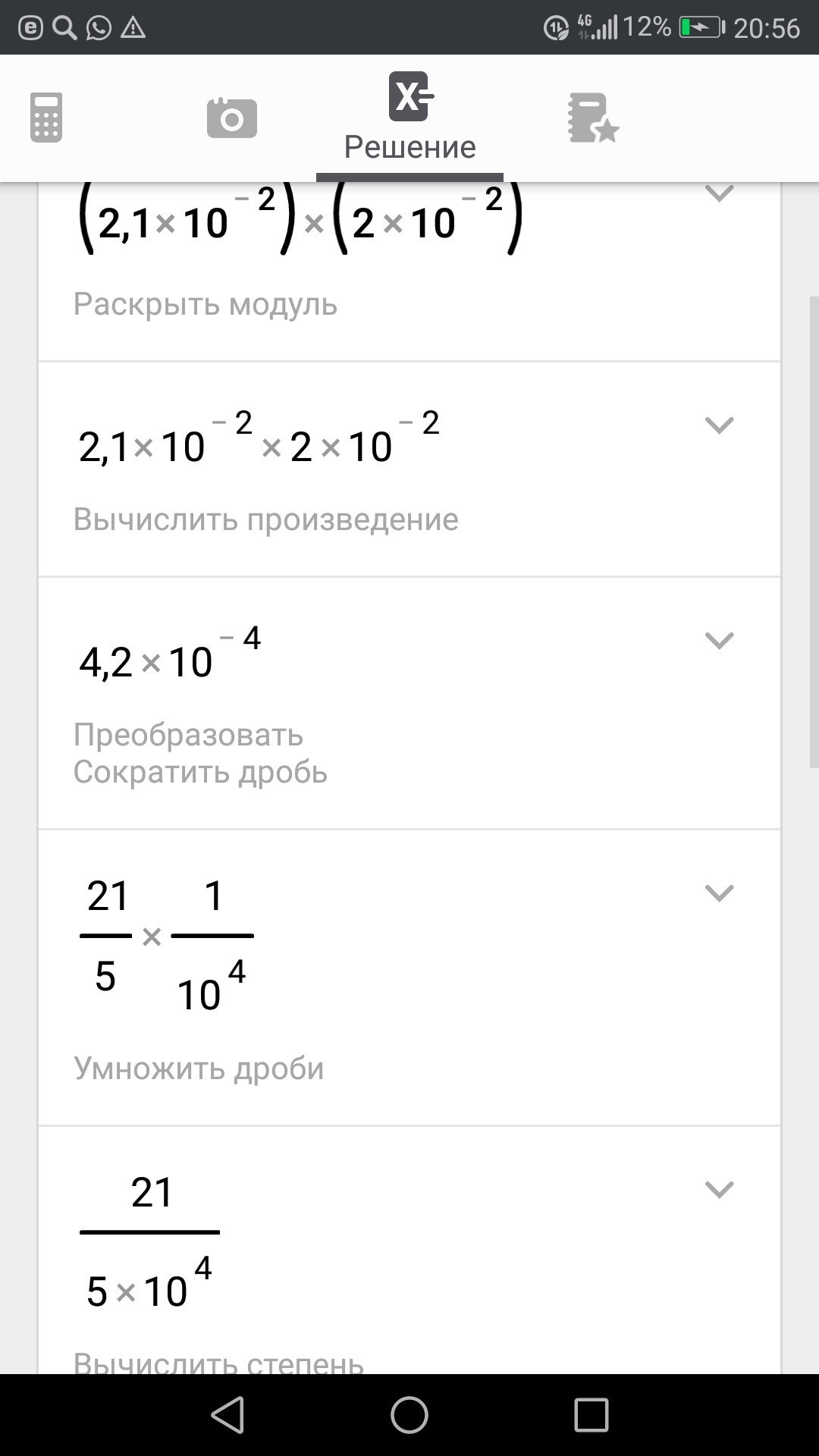This screenshot has height=1456, width=819.
Task: Expand the Вычислить степень step
Action: 719,1189
